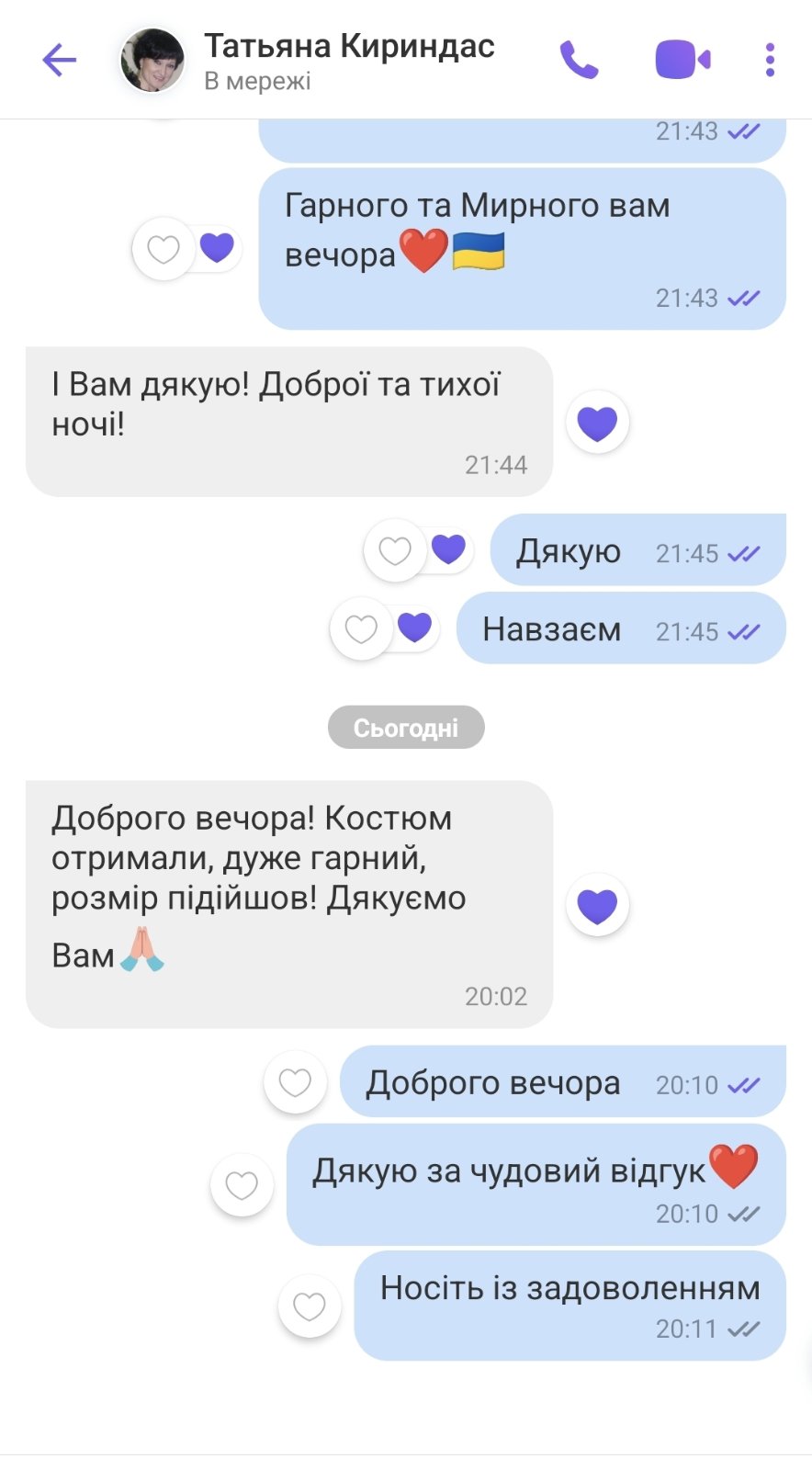Like the 'Навзаєм' message

tap(361, 629)
